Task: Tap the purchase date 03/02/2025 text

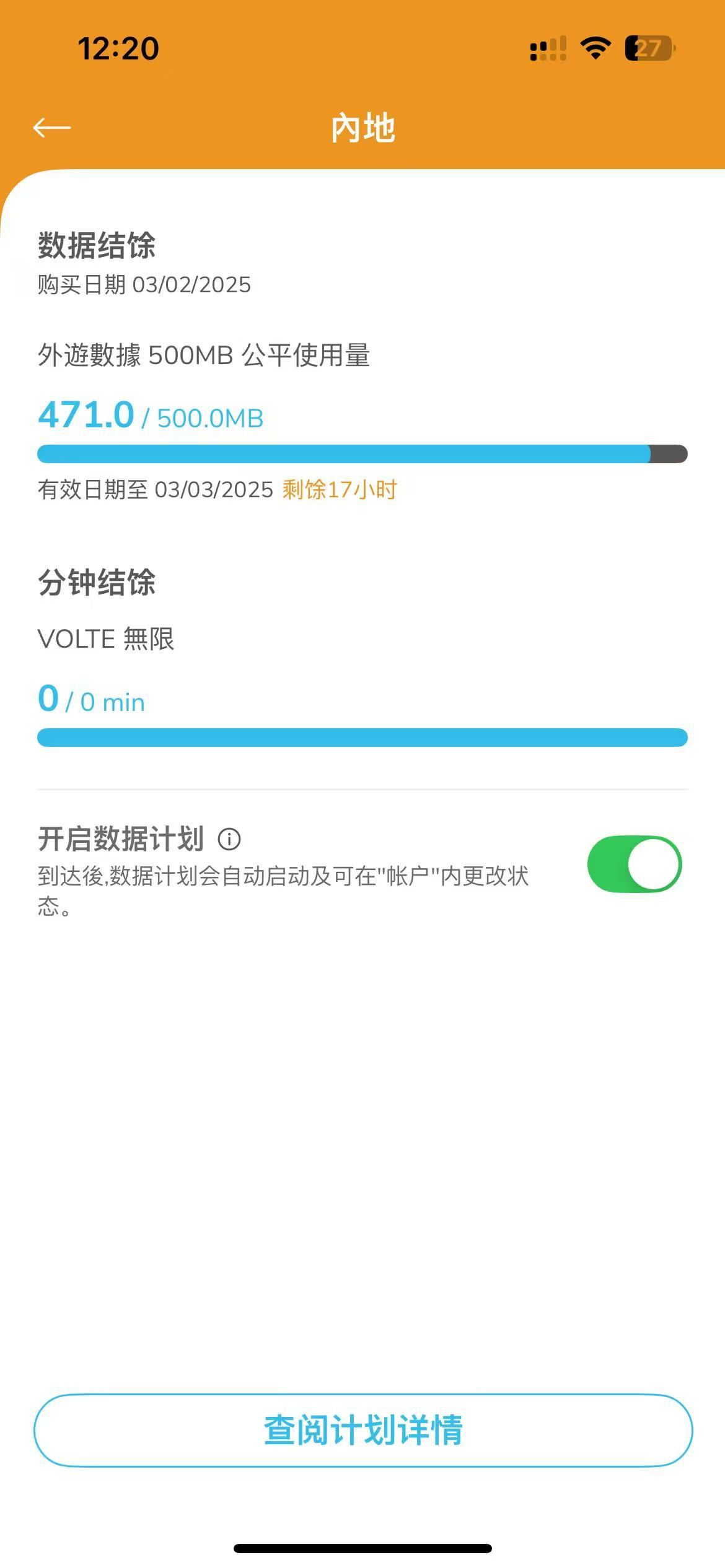Action: click(x=144, y=285)
